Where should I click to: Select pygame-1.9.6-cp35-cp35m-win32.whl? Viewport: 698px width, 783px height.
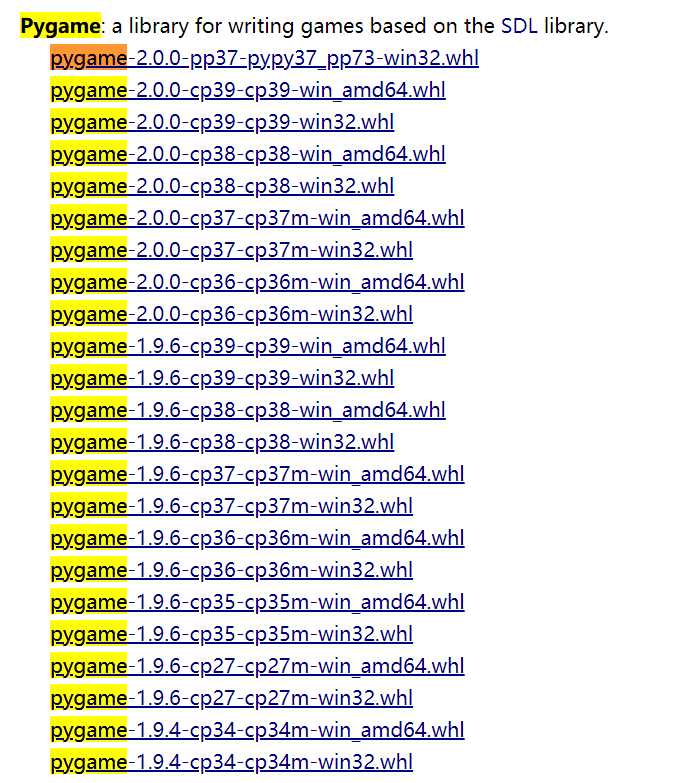tap(231, 635)
